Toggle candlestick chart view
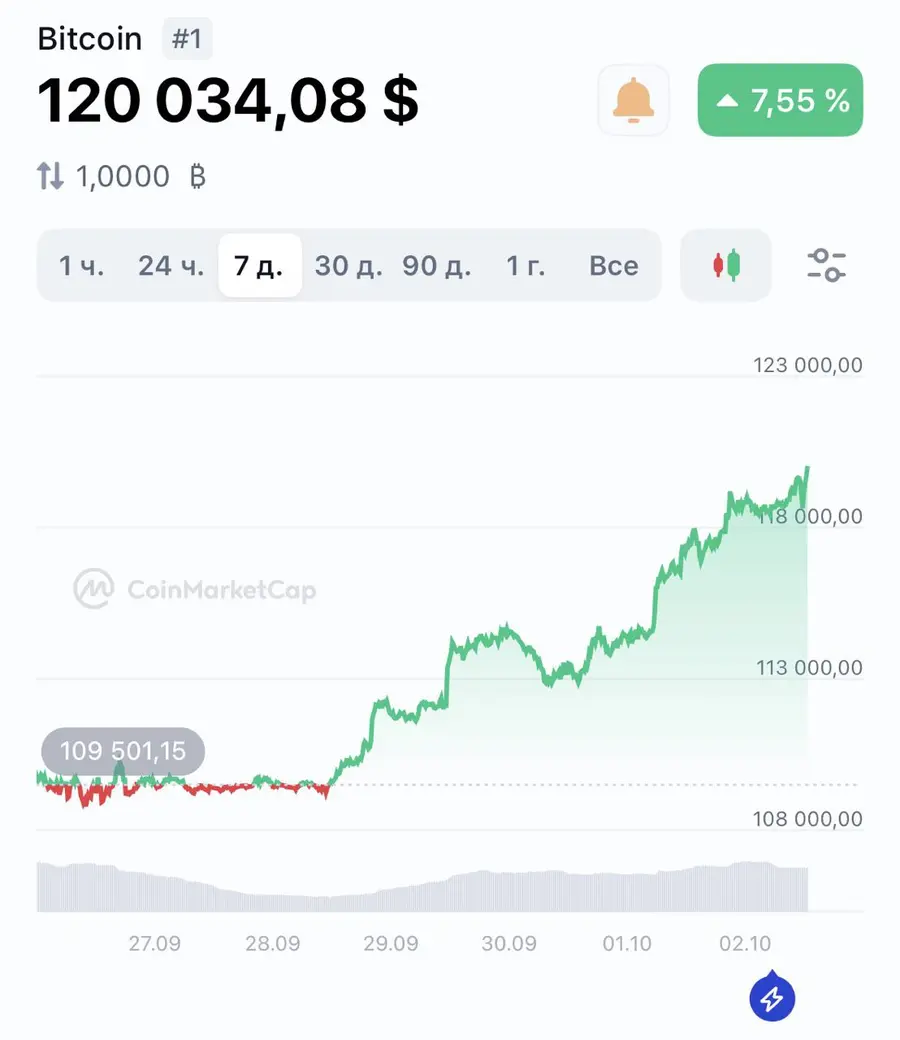Screen dimensions: 900x1040 (x=726, y=266)
